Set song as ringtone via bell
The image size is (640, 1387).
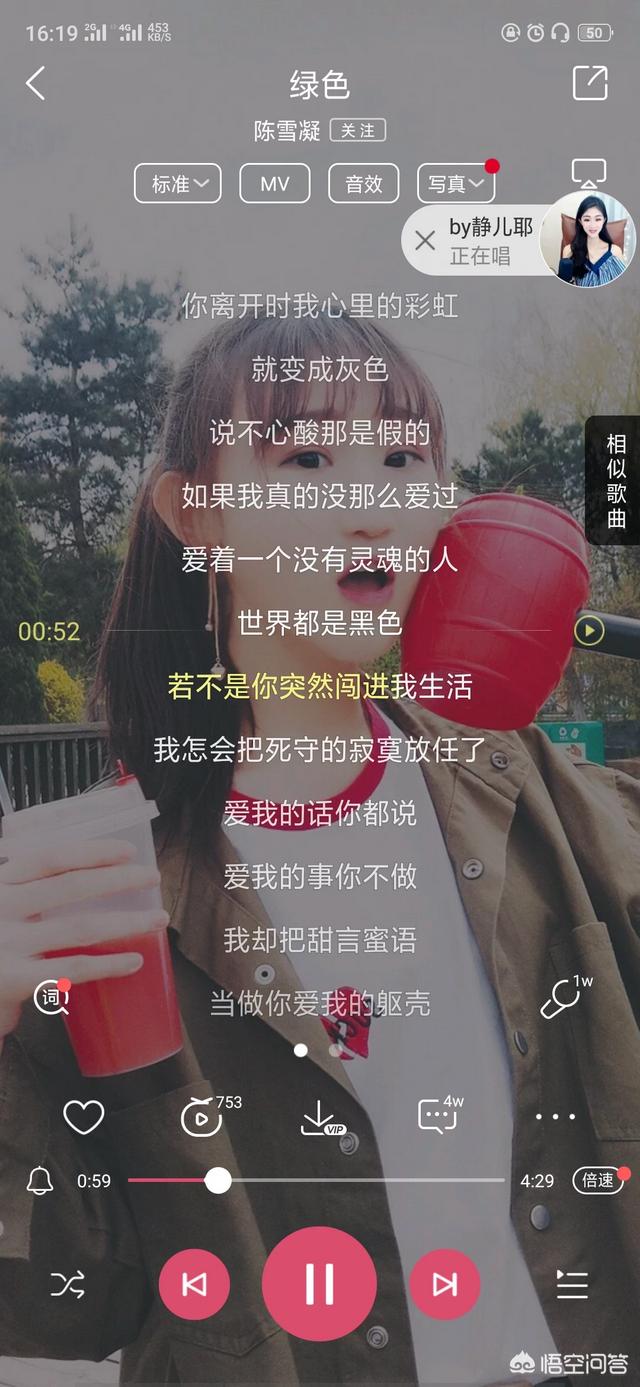pos(40,1180)
